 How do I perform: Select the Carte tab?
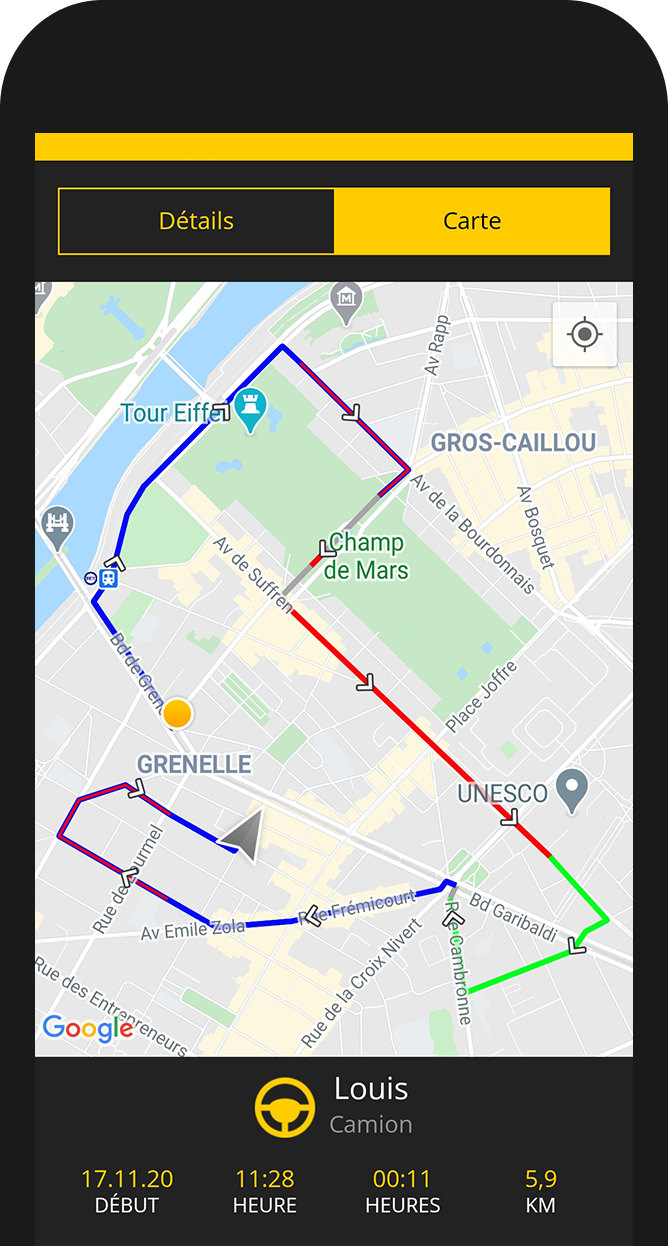click(x=472, y=221)
